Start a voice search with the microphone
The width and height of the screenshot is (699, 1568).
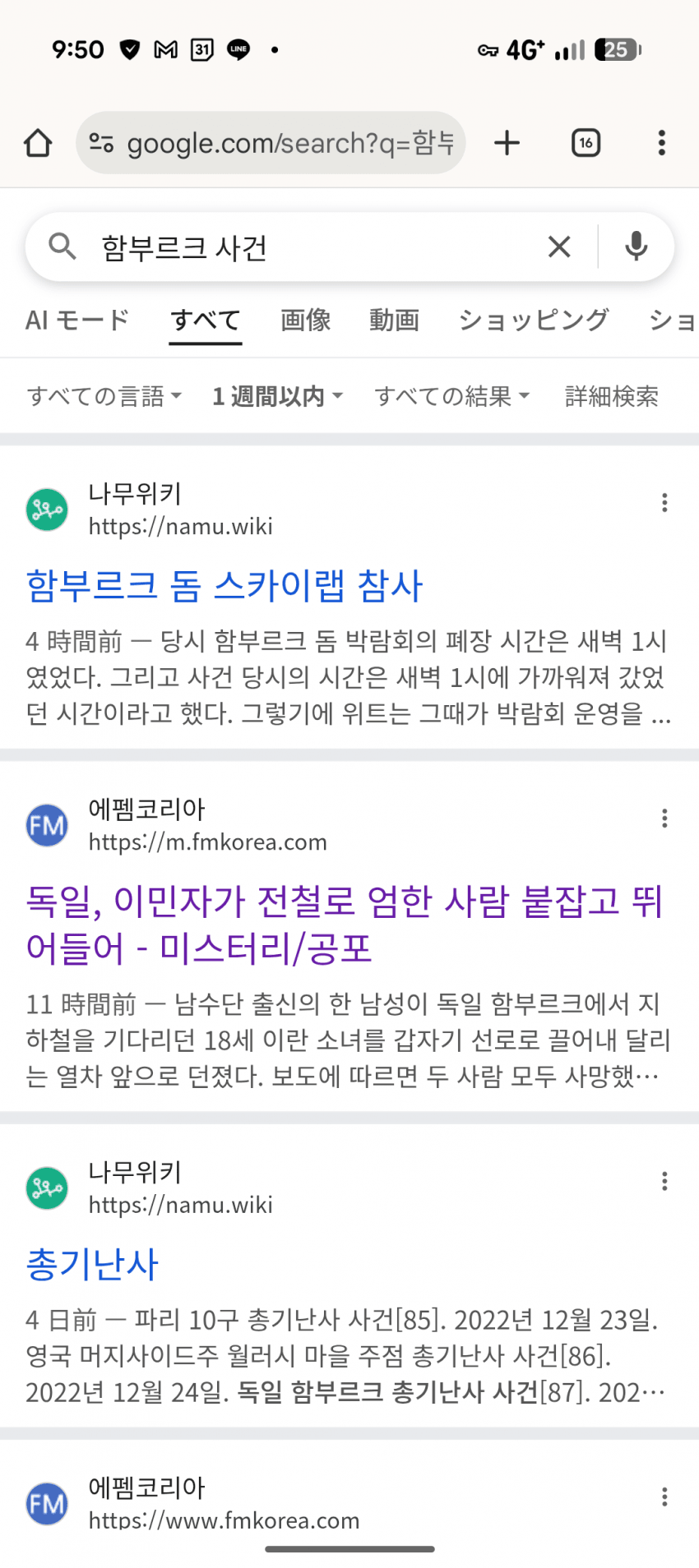pos(636,247)
